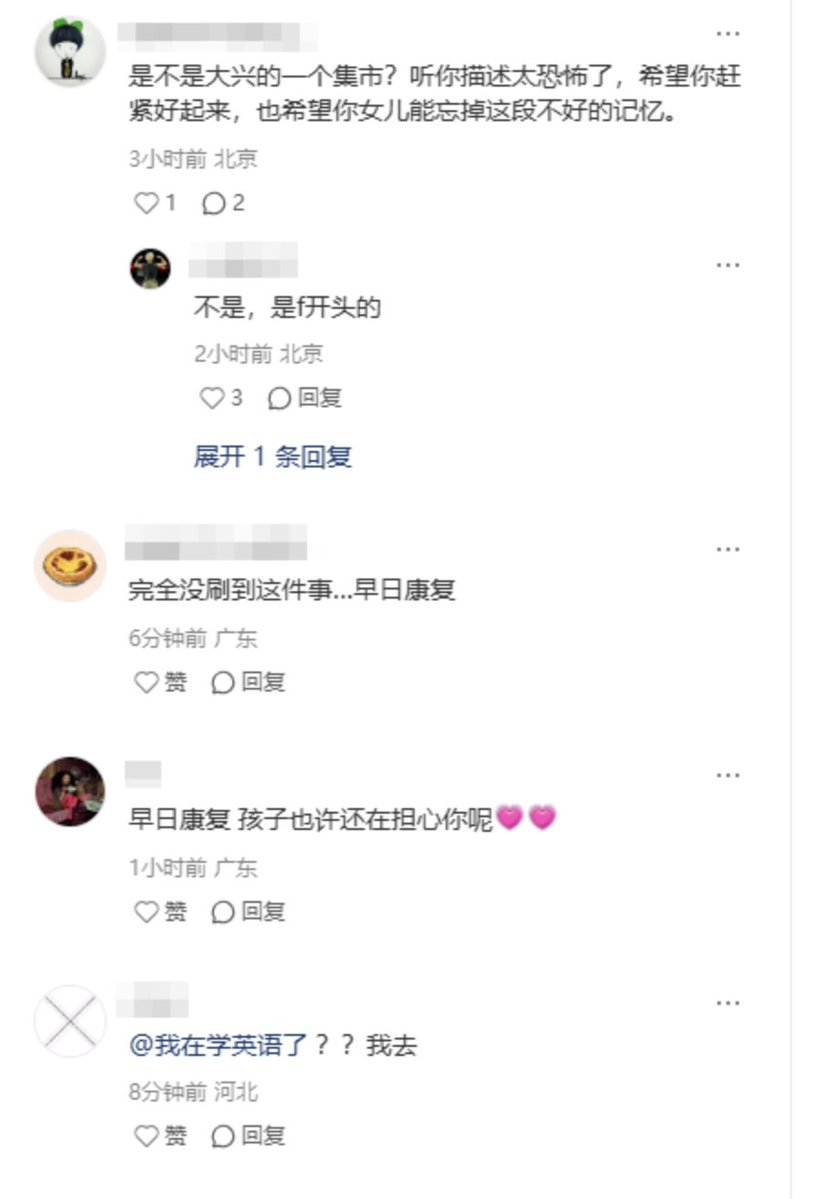Open the egg tart avatar profile
Viewport: 833px width, 1199px height.
[70, 566]
